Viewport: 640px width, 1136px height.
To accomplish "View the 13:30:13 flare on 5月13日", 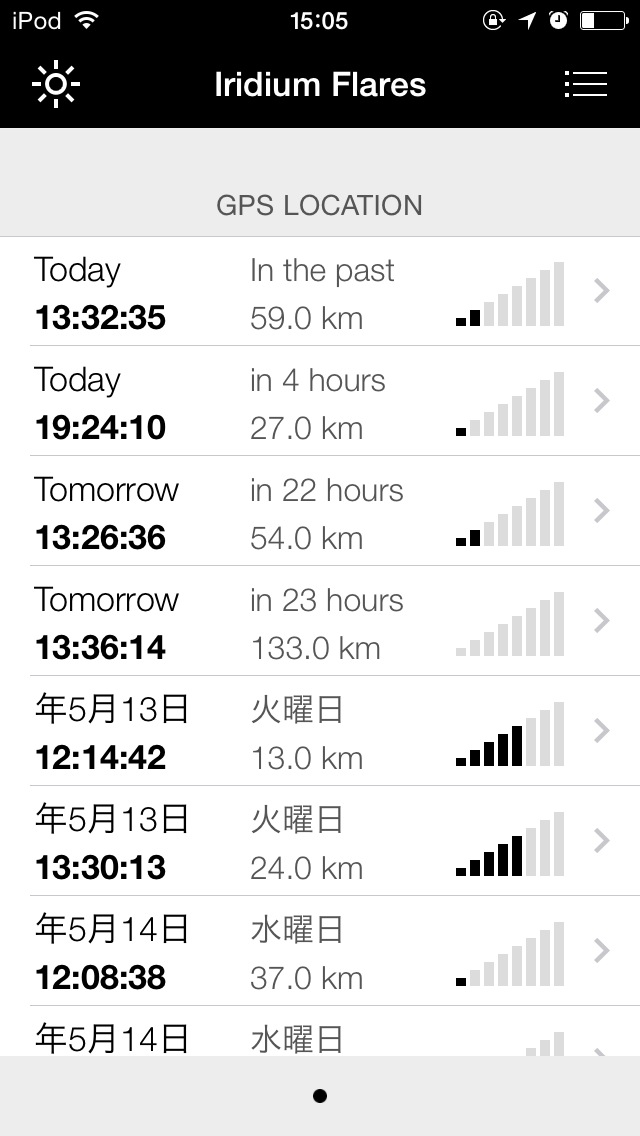I will coord(320,843).
